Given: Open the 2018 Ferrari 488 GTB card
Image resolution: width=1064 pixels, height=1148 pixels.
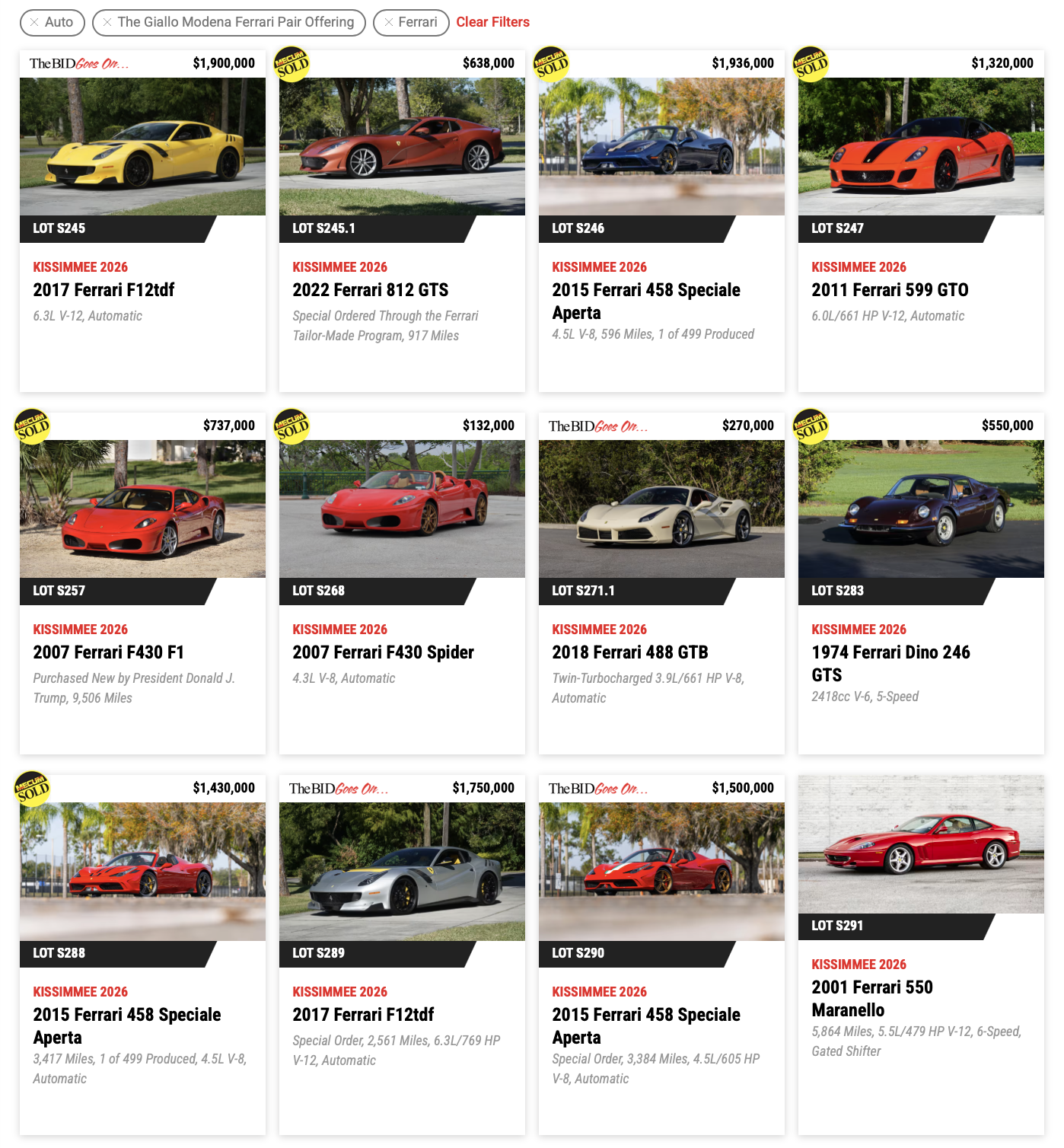Looking at the screenshot, I should [629, 652].
